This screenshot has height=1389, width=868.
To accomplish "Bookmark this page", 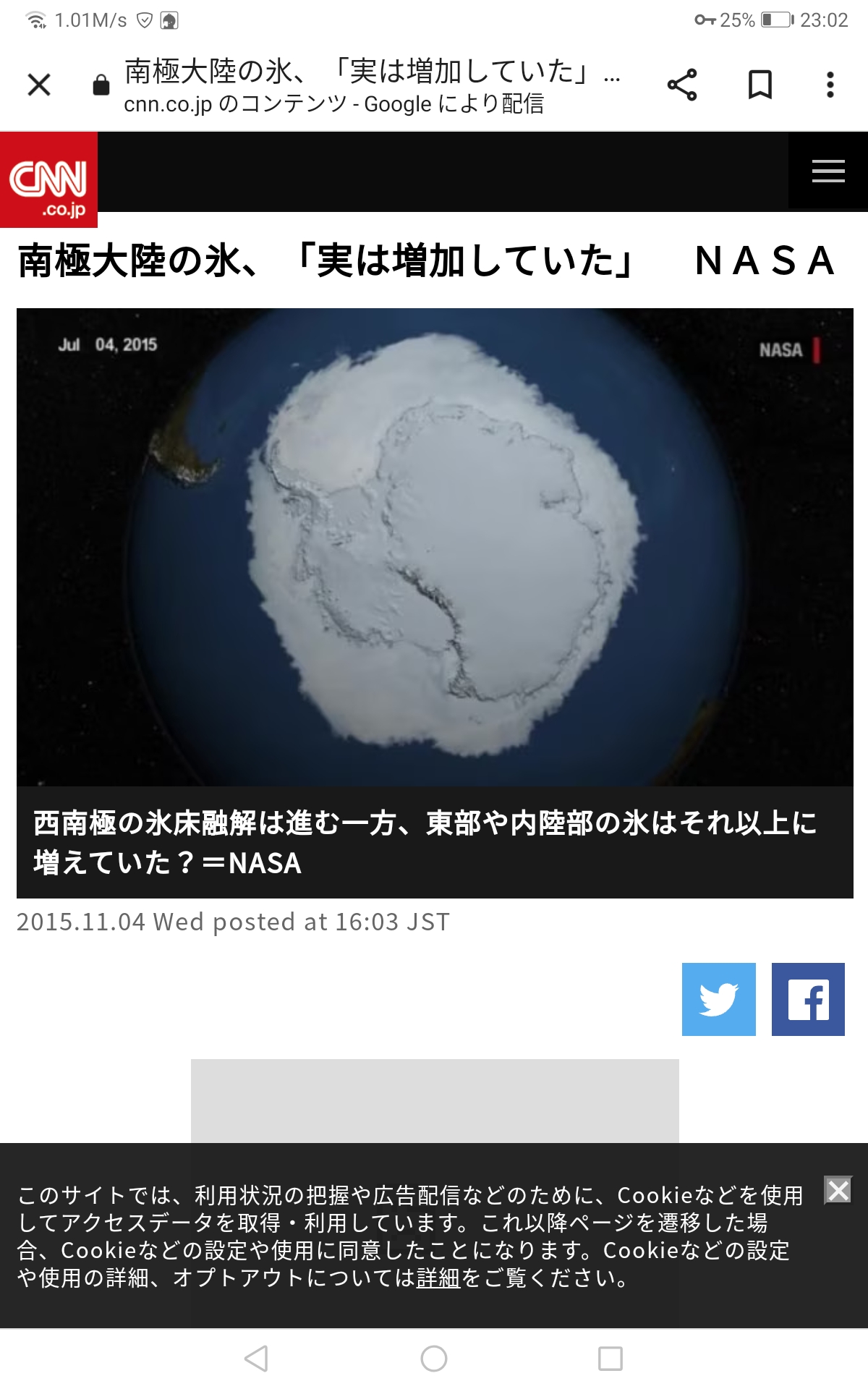I will tap(759, 85).
